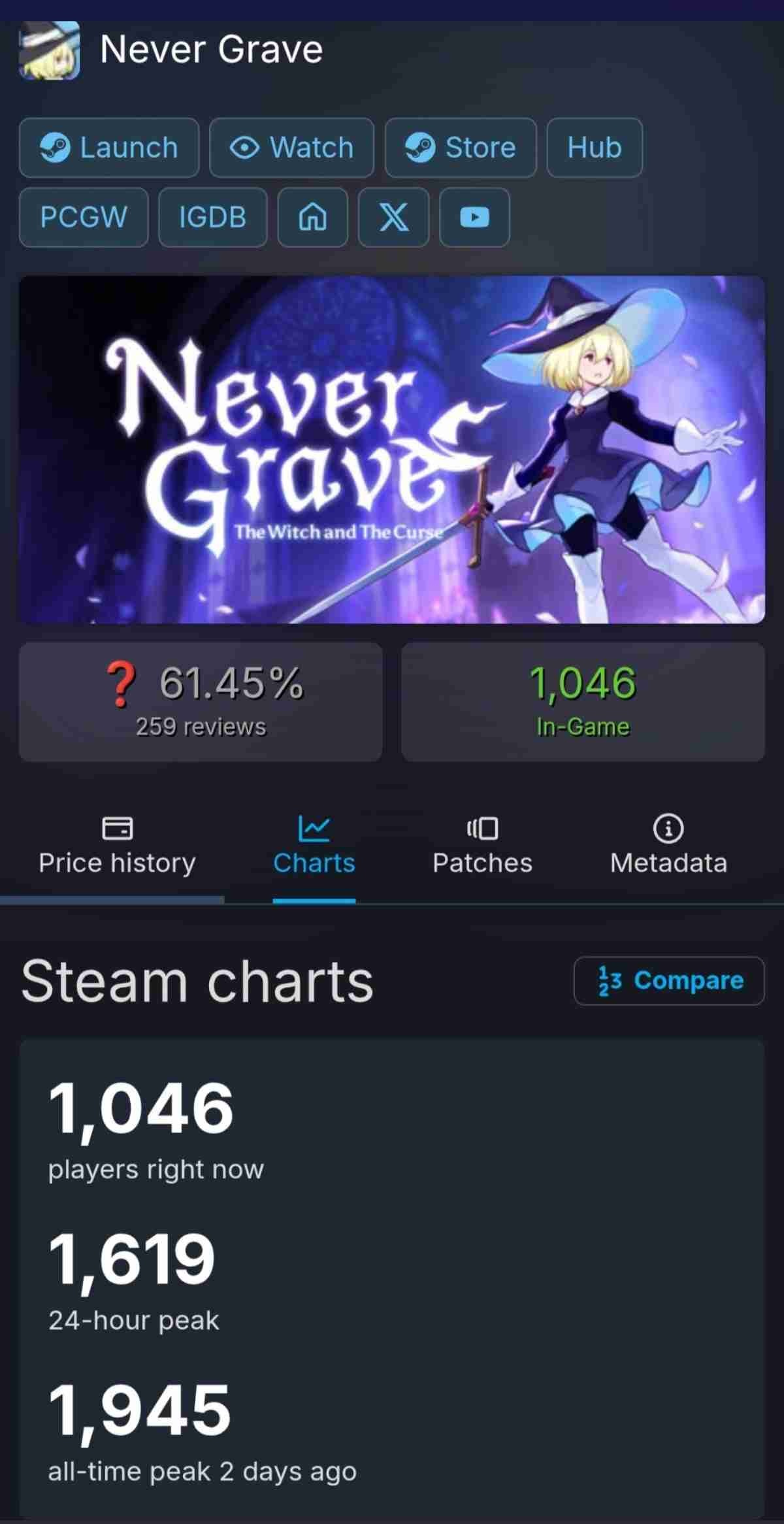Image resolution: width=784 pixels, height=1524 pixels.
Task: Visit the game's homepage icon
Action: pos(312,217)
